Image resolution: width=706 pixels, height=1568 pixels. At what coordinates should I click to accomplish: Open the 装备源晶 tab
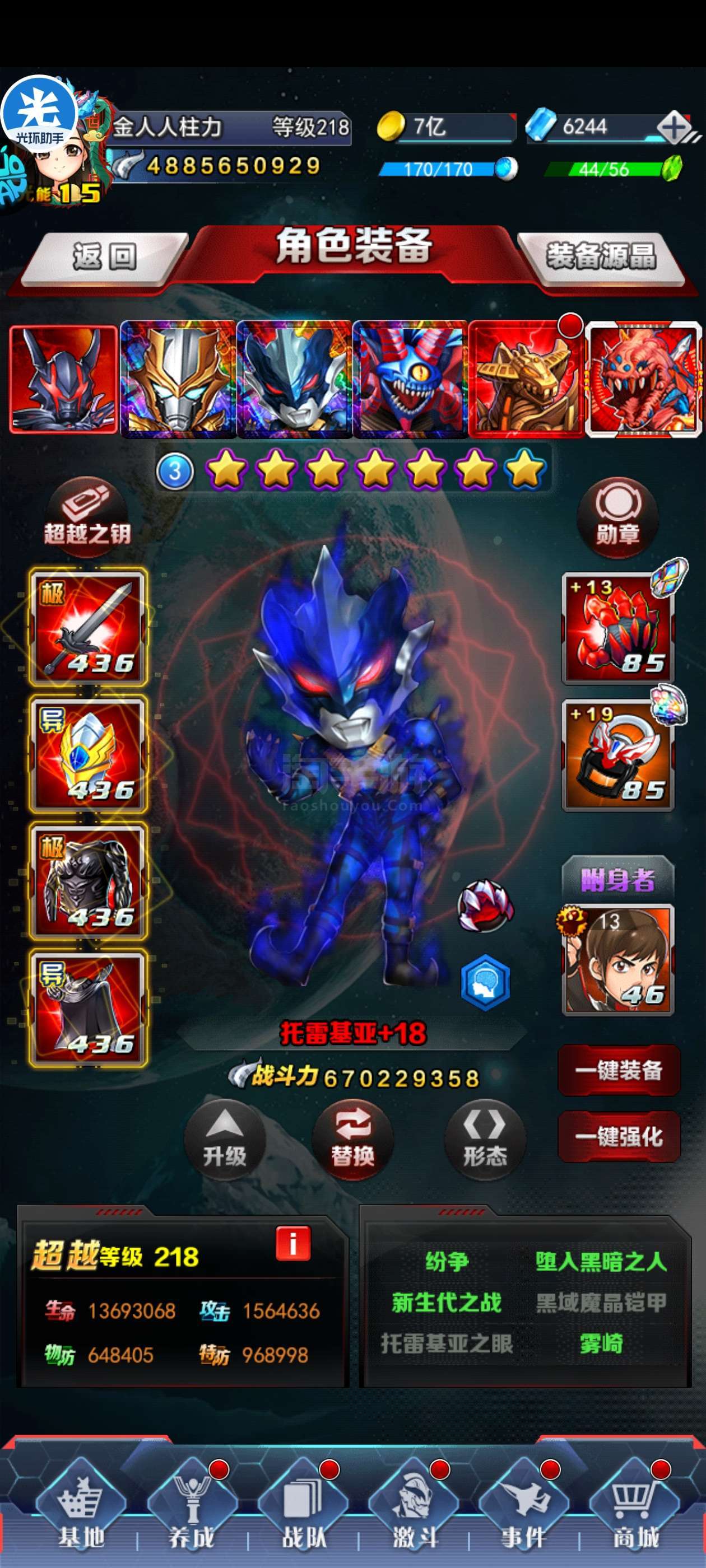point(601,258)
